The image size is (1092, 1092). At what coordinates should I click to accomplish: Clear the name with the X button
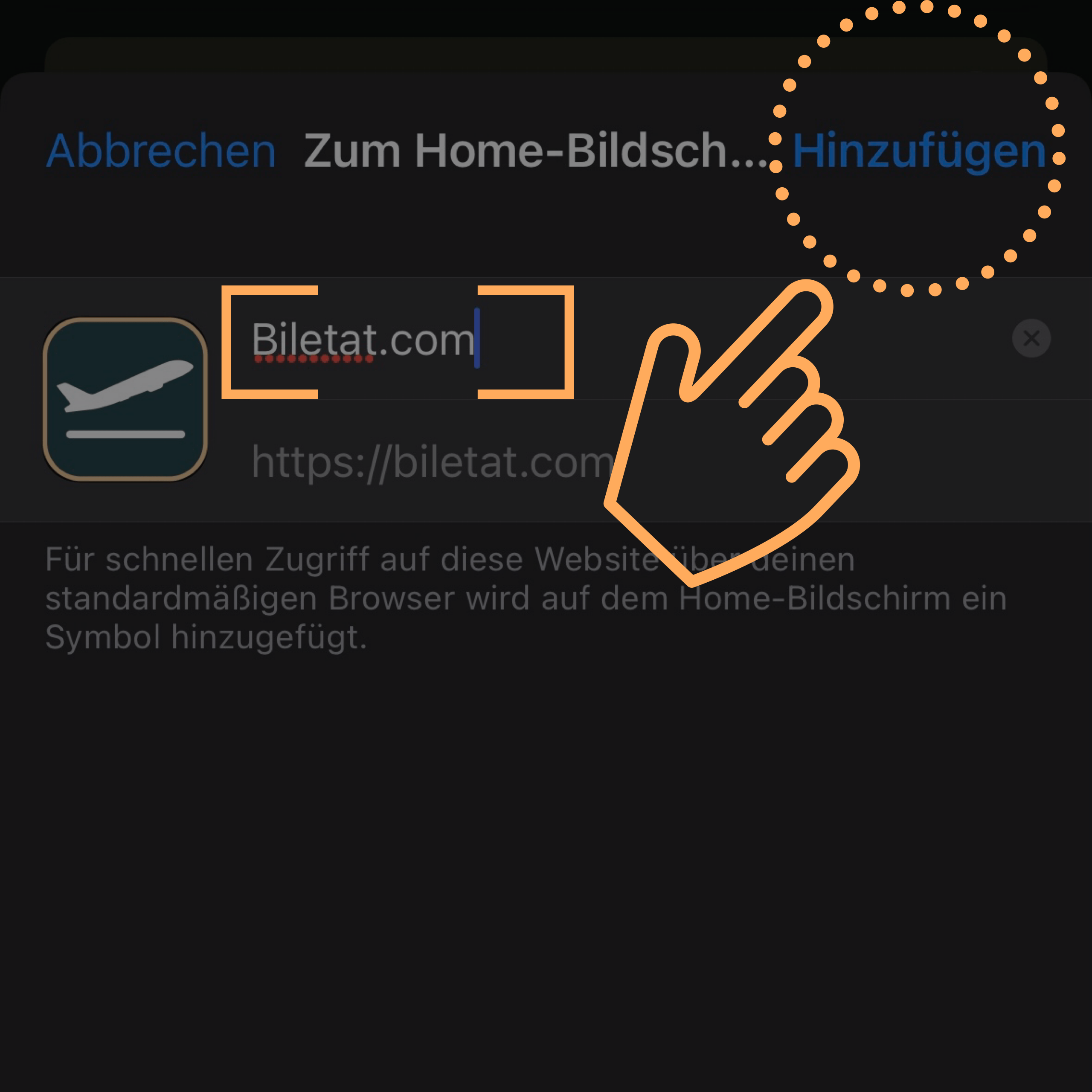click(x=1031, y=339)
